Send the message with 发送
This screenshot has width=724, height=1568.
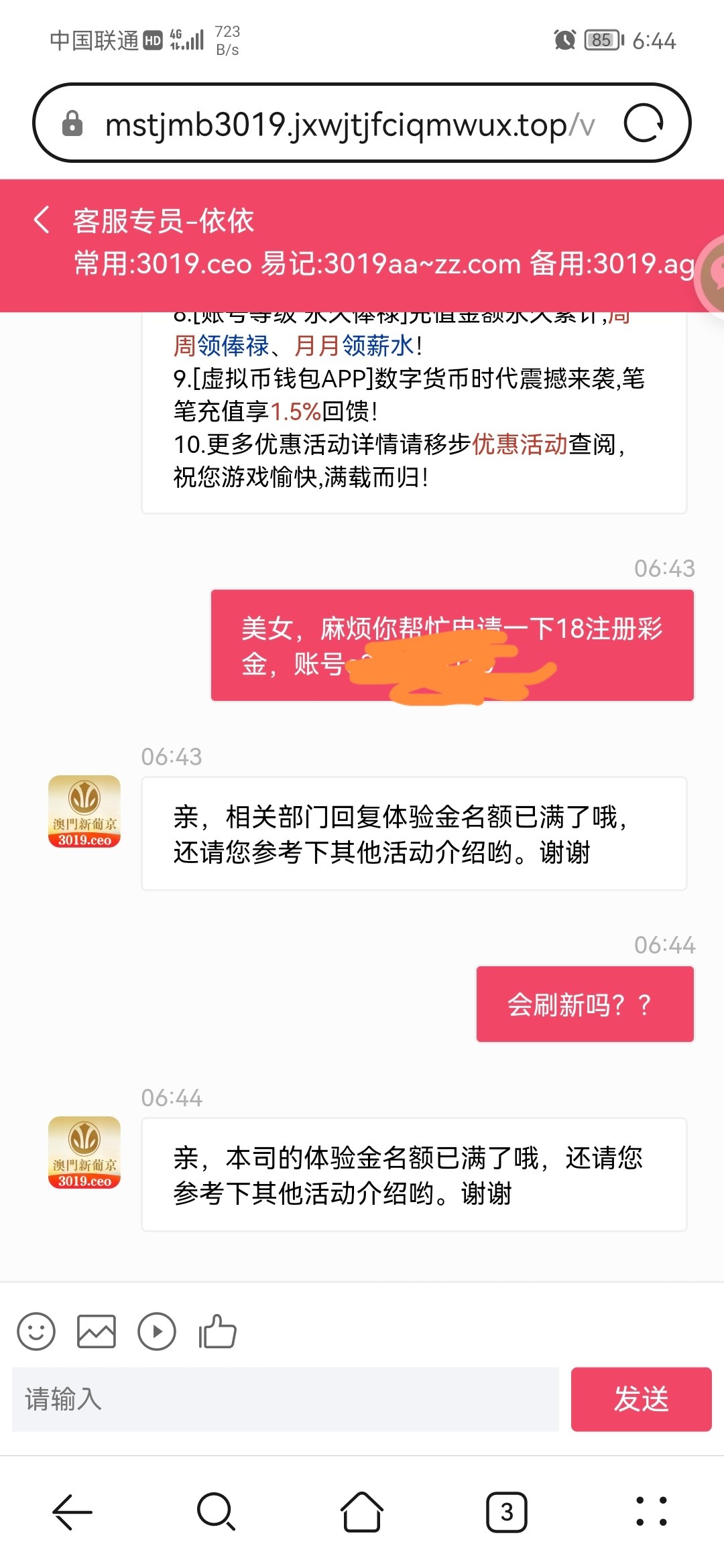(x=641, y=1399)
